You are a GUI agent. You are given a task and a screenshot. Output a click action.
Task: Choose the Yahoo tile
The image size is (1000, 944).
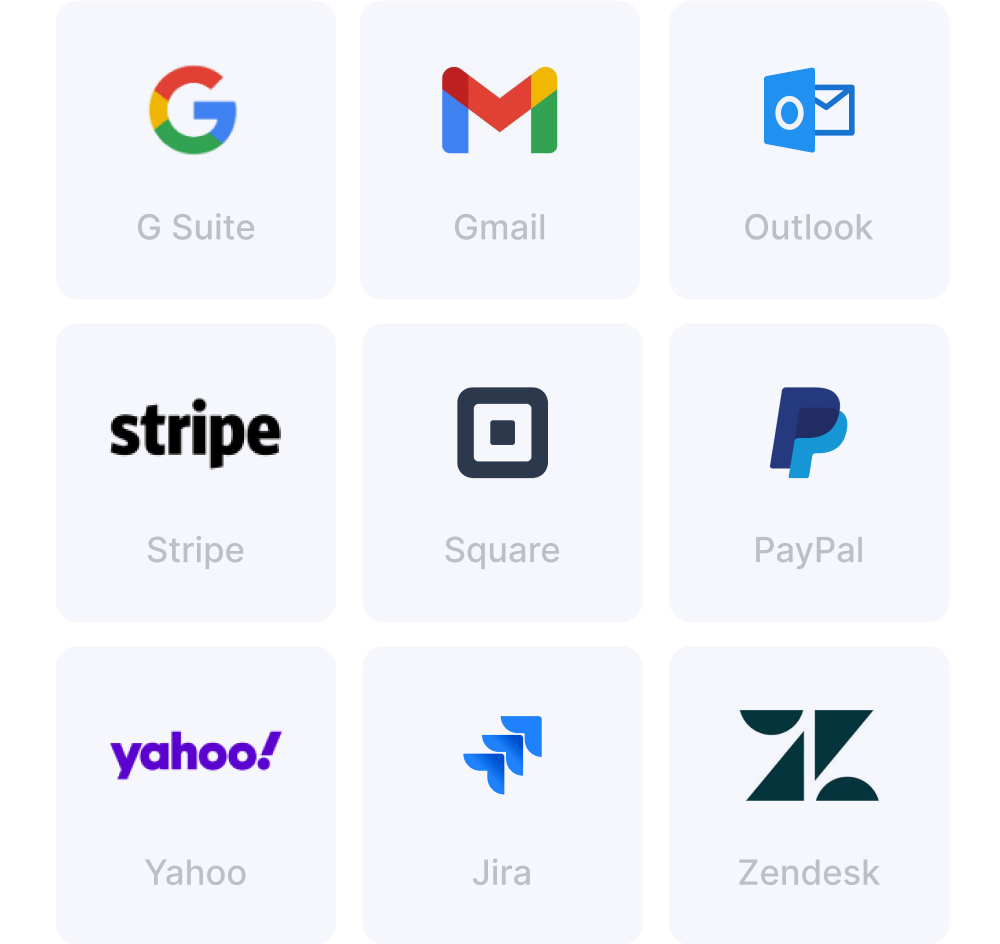pyautogui.click(x=196, y=795)
